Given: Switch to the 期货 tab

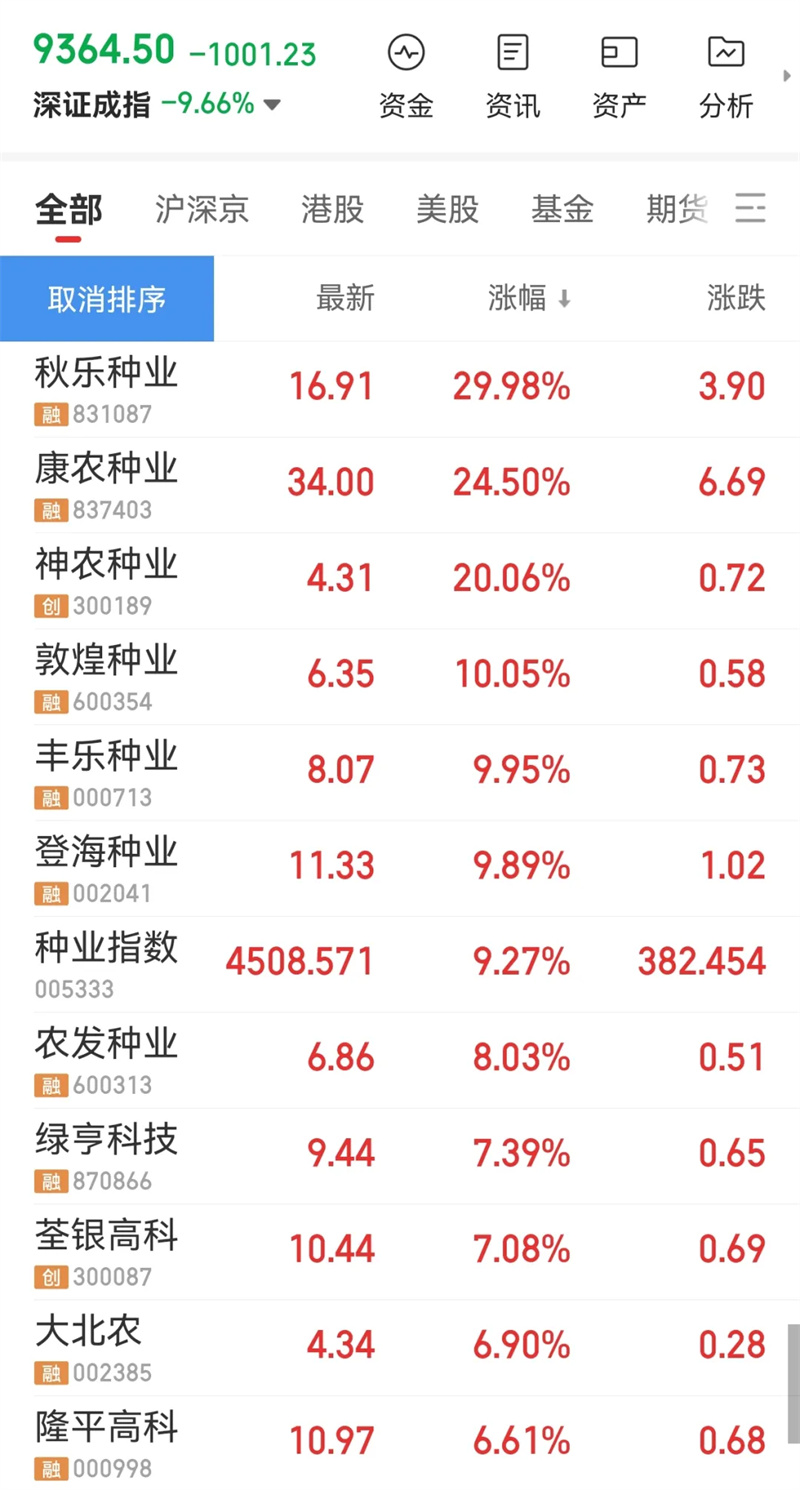Looking at the screenshot, I should tap(677, 210).
